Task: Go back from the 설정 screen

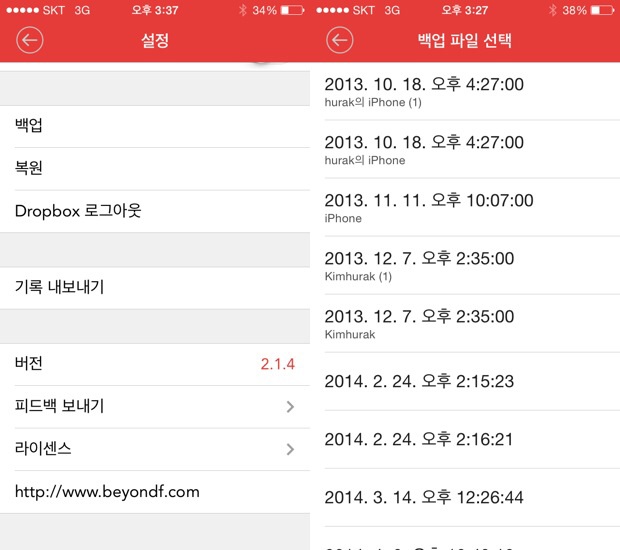Action: click(30, 41)
